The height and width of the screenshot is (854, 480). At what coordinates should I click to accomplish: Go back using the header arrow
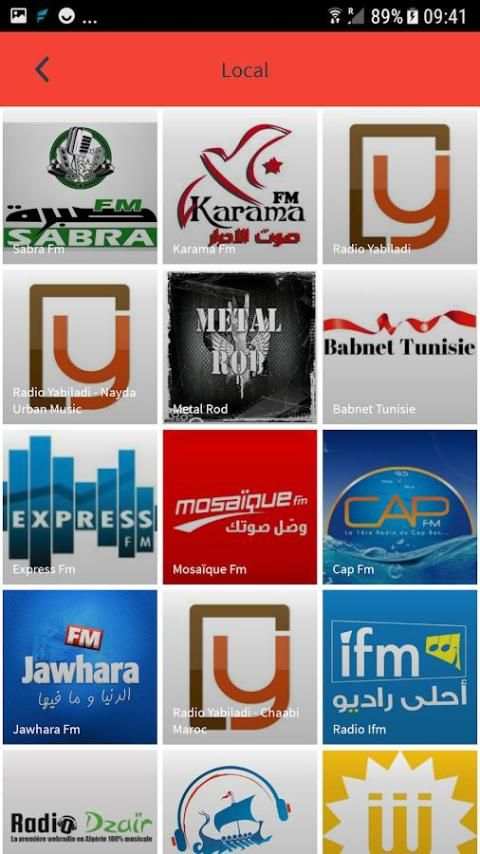42,70
